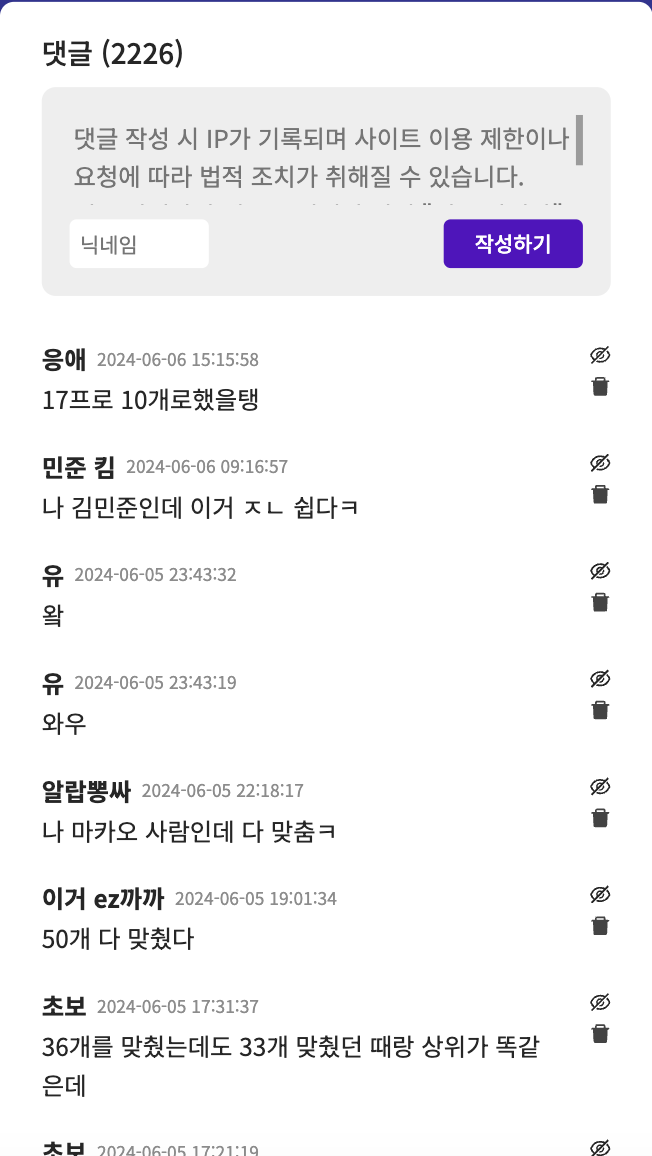The image size is (652, 1156).
Task: Delete the comment by 이거 ez까까
Action: pyautogui.click(x=600, y=925)
